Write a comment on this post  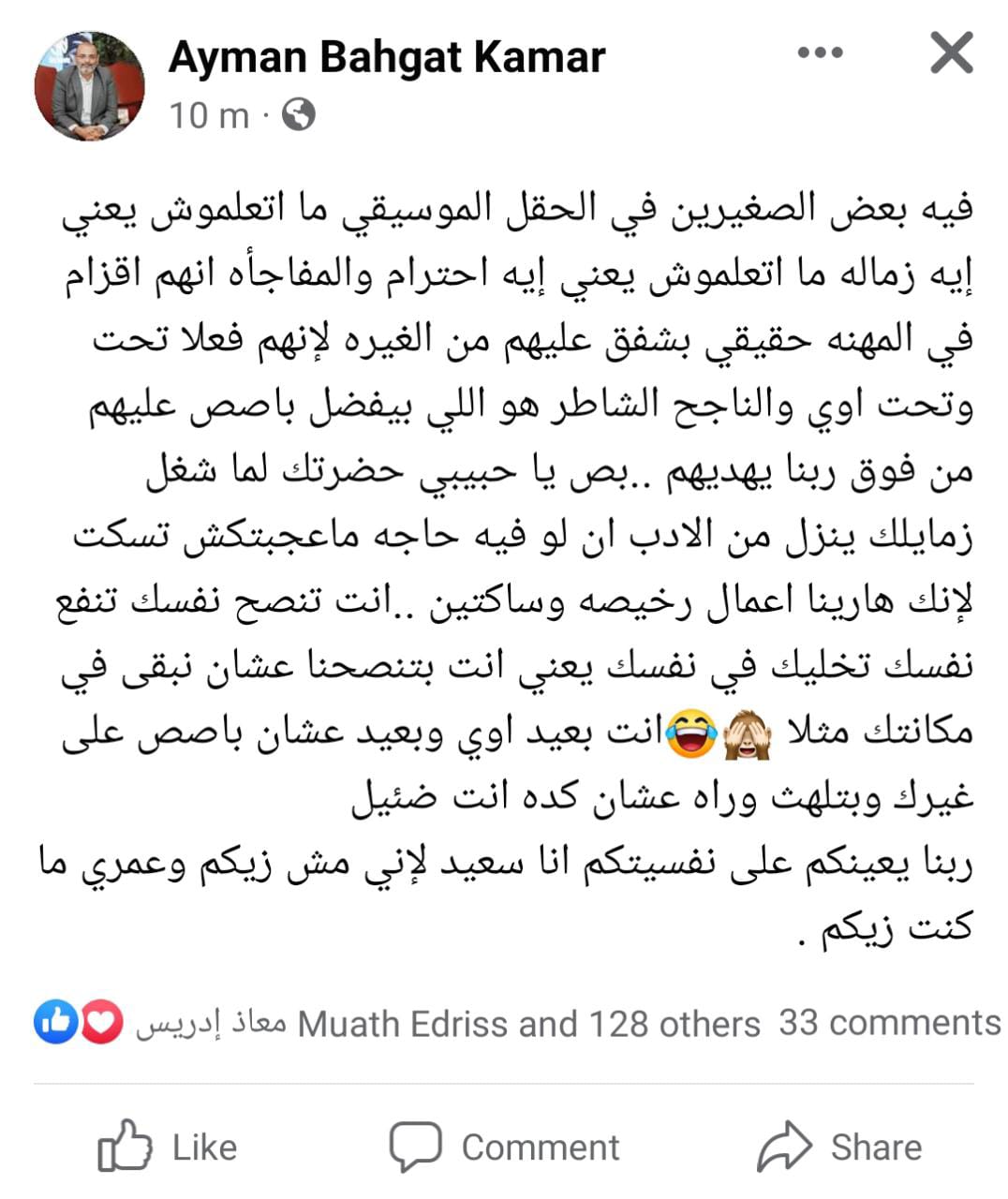point(505,1147)
